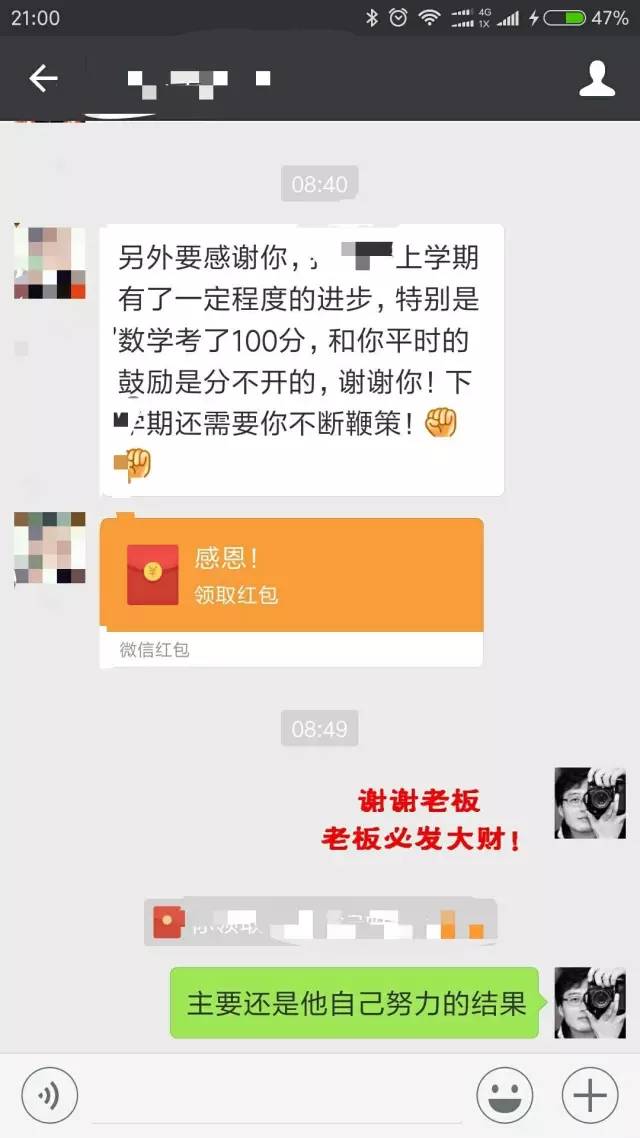Go back to the chat list
Viewport: 640px width, 1138px height.
43,78
